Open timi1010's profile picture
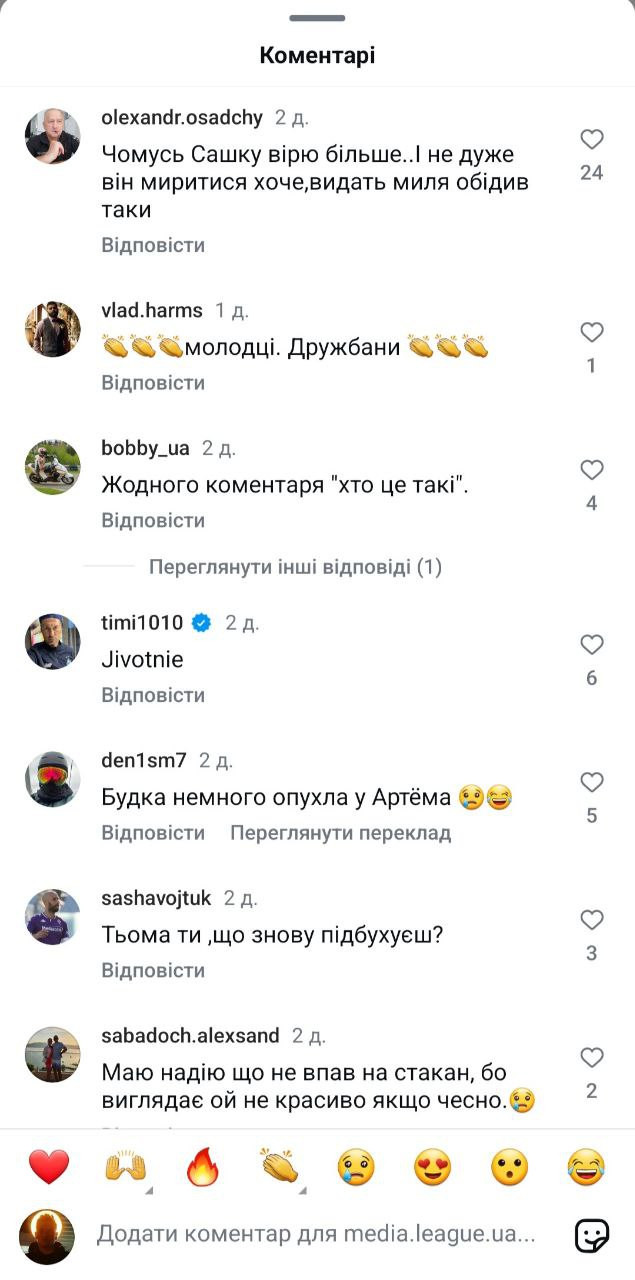This screenshot has height=1280, width=635. click(x=52, y=641)
